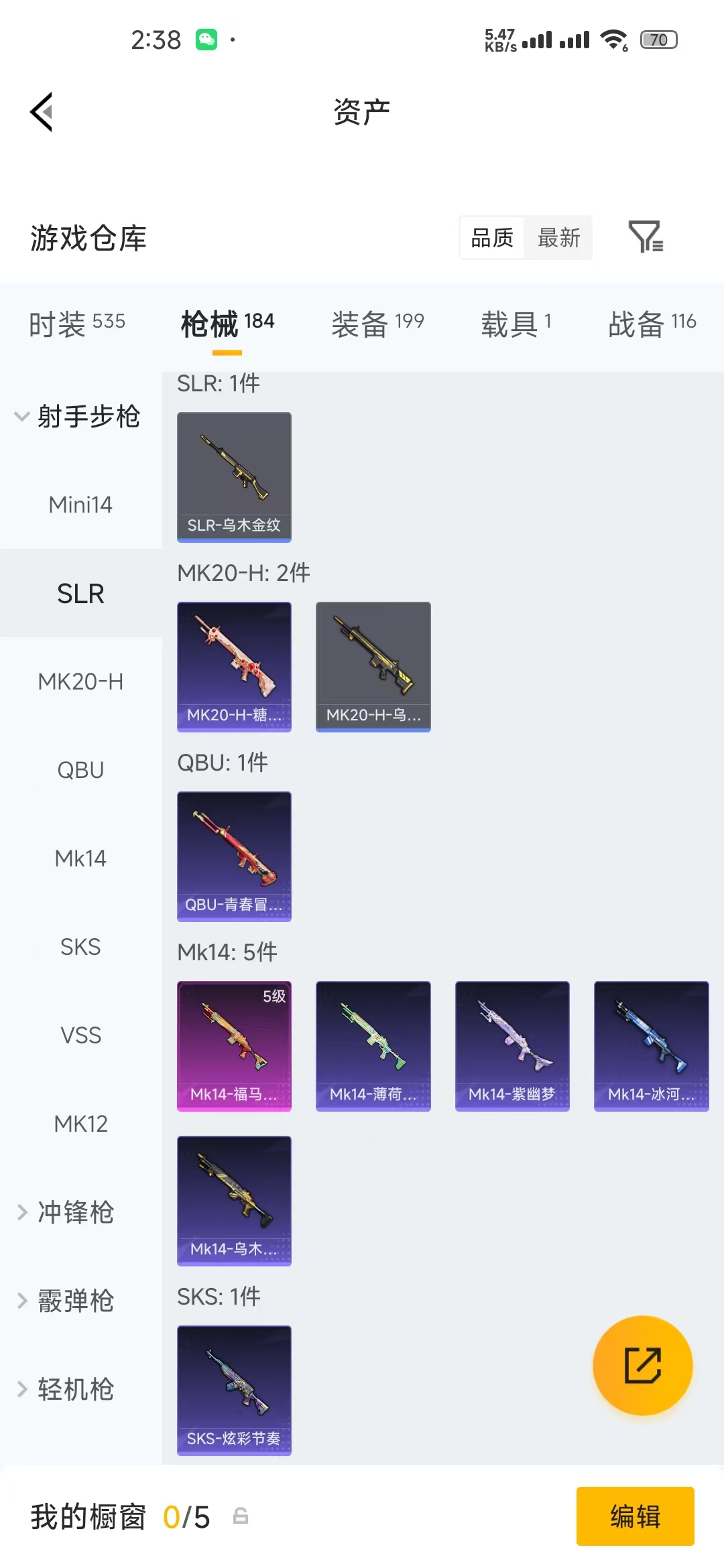Image resolution: width=724 pixels, height=1568 pixels.
Task: Select Mini14 in the side list
Action: pos(81,505)
